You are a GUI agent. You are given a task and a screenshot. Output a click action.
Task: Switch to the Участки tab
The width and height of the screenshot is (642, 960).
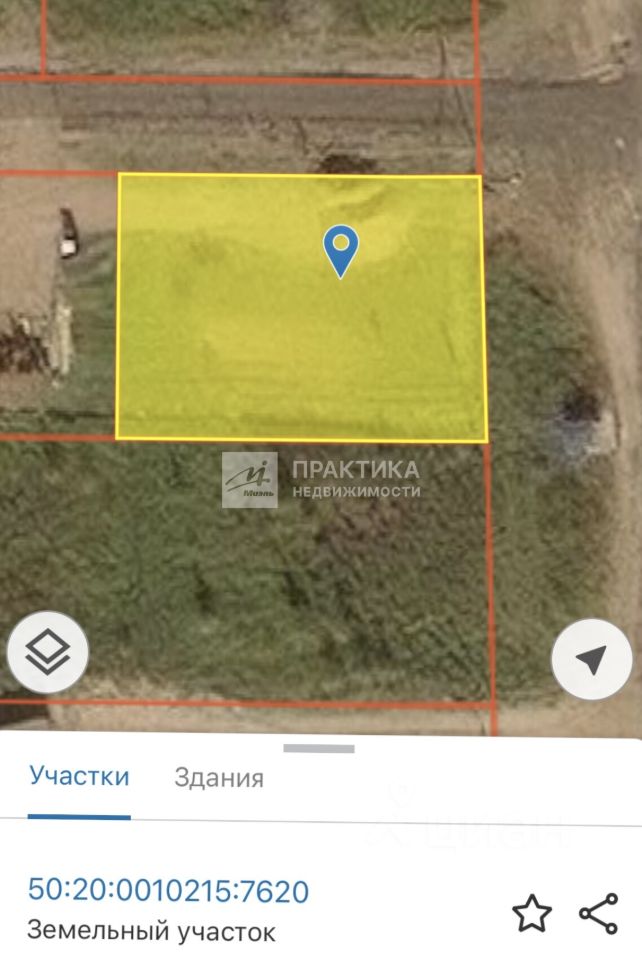click(79, 777)
